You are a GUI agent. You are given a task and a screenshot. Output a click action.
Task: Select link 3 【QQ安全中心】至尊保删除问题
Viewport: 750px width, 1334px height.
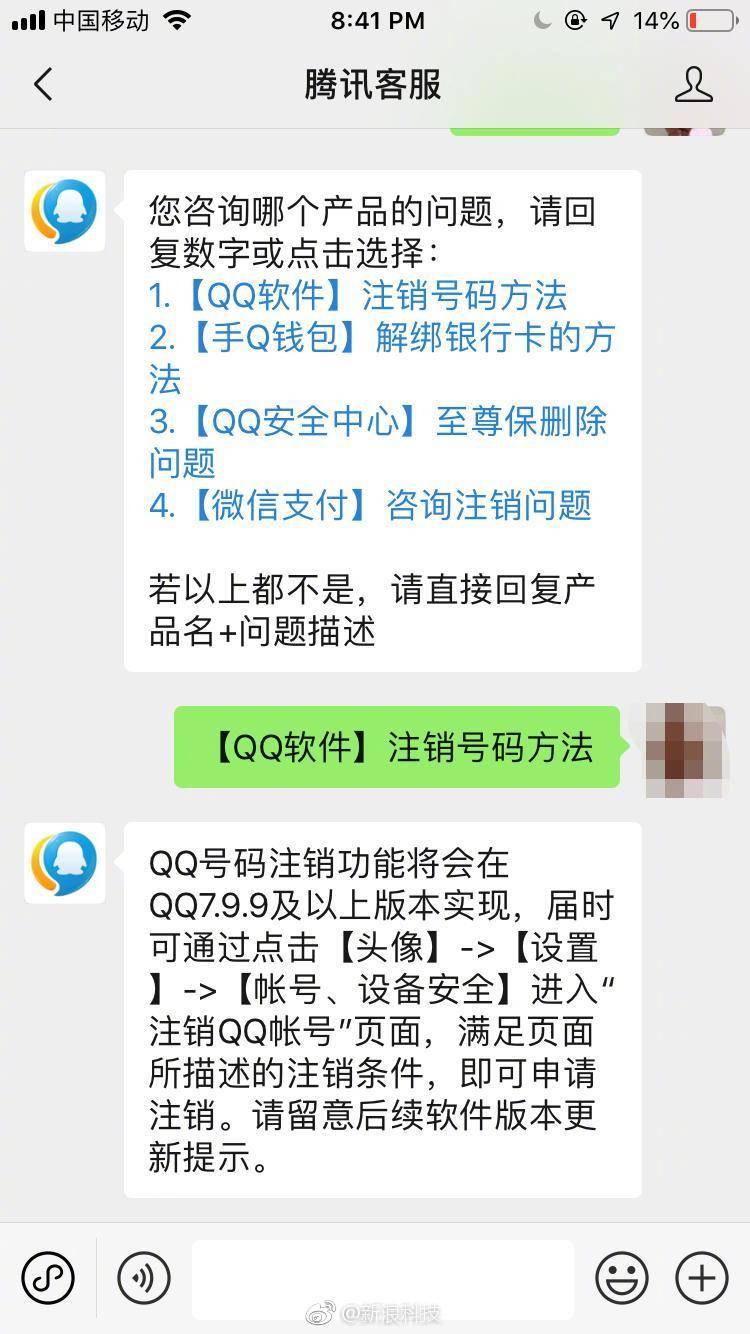tap(380, 422)
